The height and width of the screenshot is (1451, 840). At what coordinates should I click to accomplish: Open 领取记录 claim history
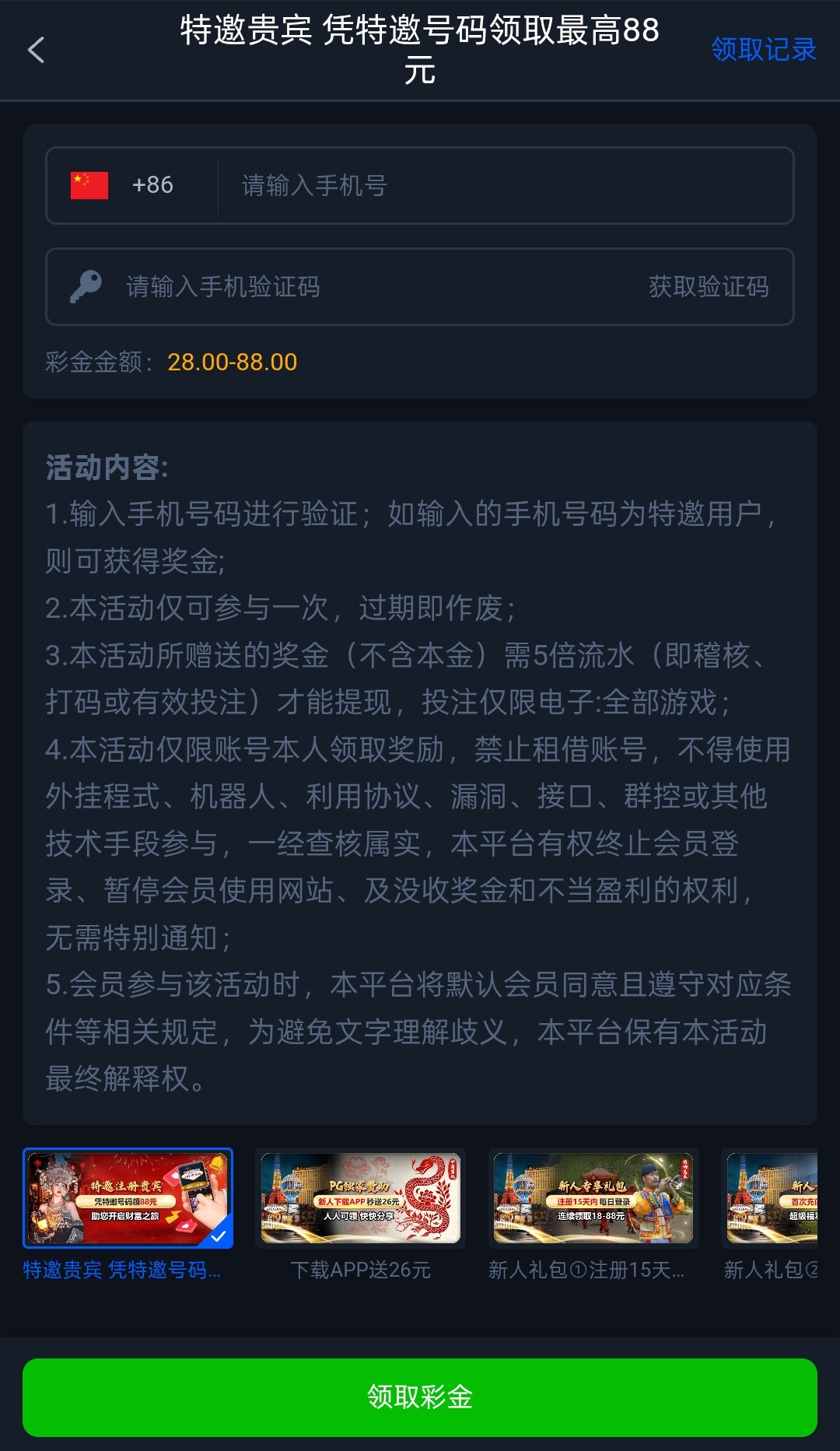(763, 50)
